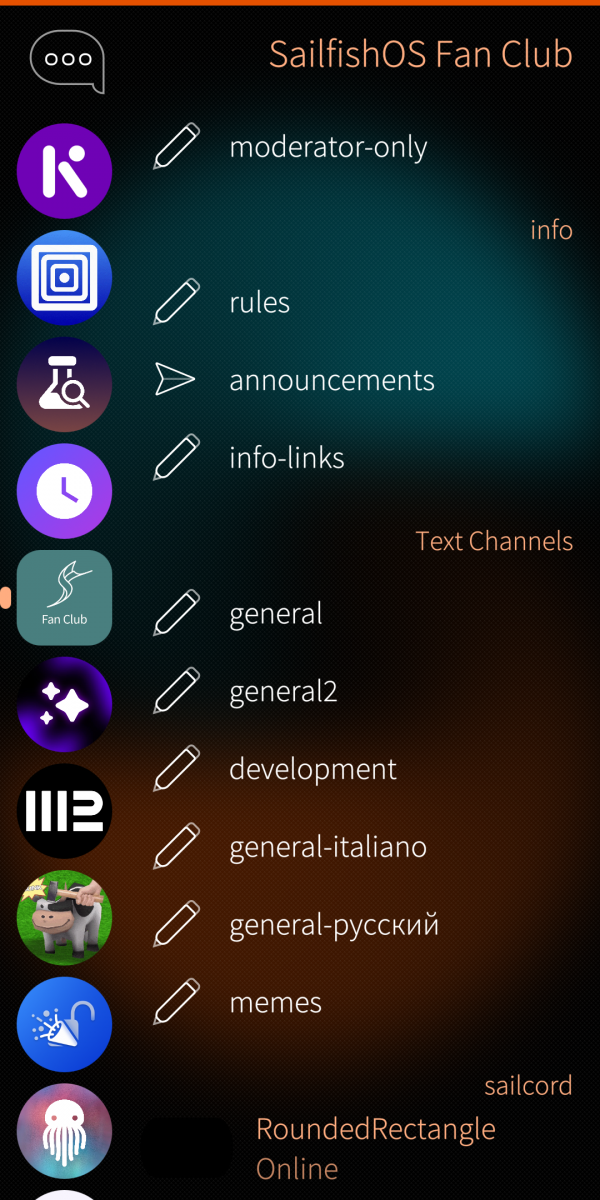Open the flask and magnifier server
The width and height of the screenshot is (600, 1200).
tap(65, 385)
